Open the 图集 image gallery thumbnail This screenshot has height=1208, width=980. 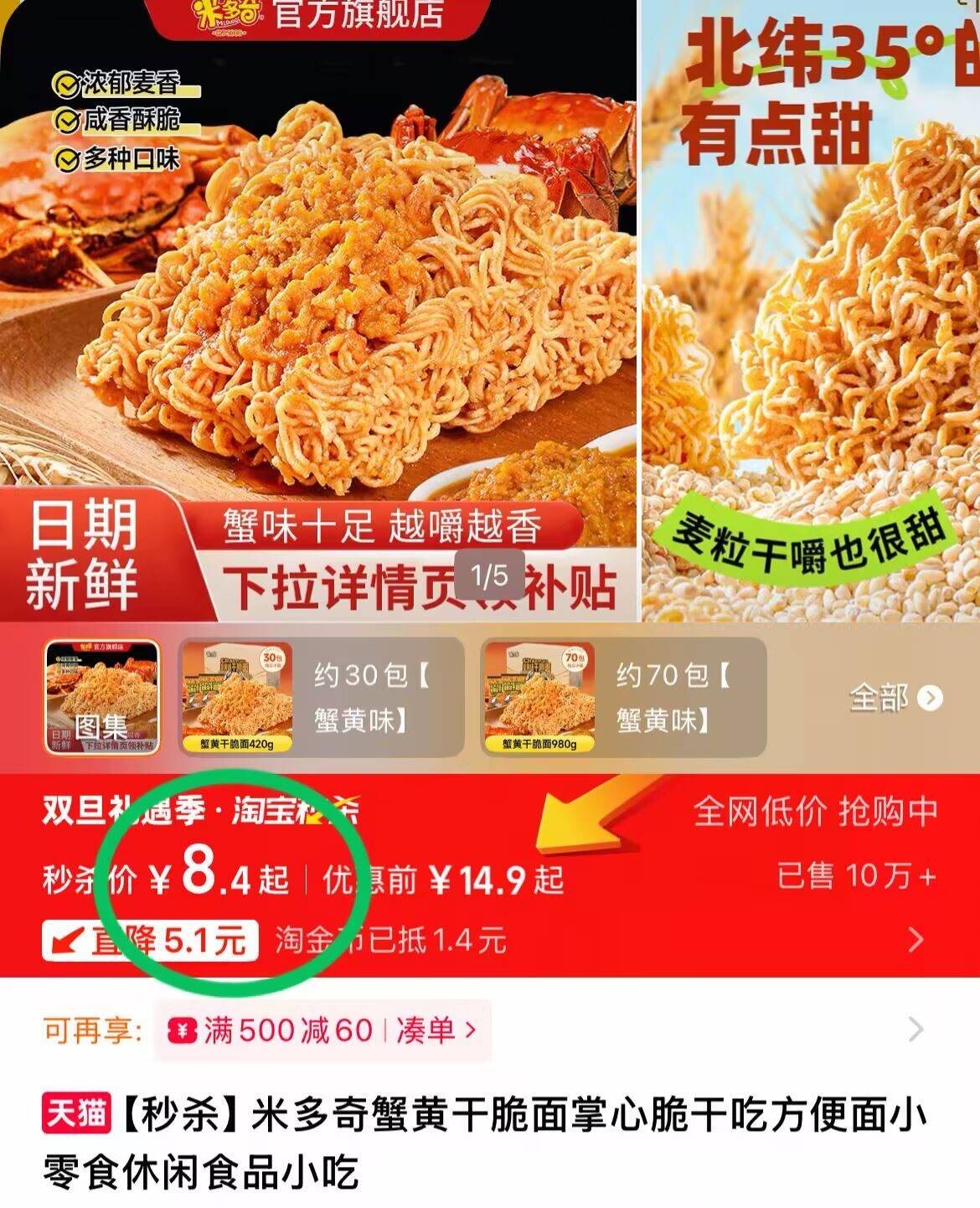[101, 697]
